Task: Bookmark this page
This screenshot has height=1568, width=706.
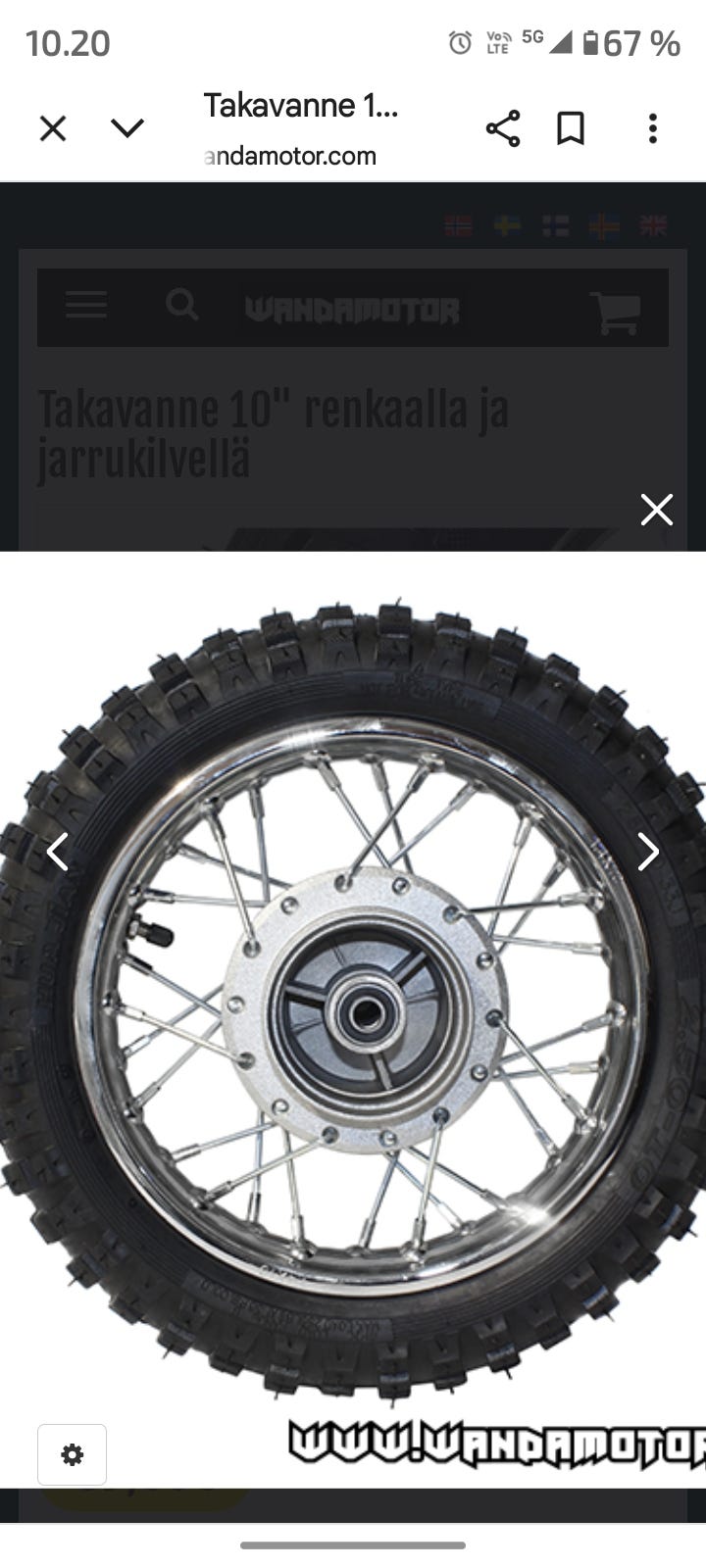Action: [x=571, y=128]
